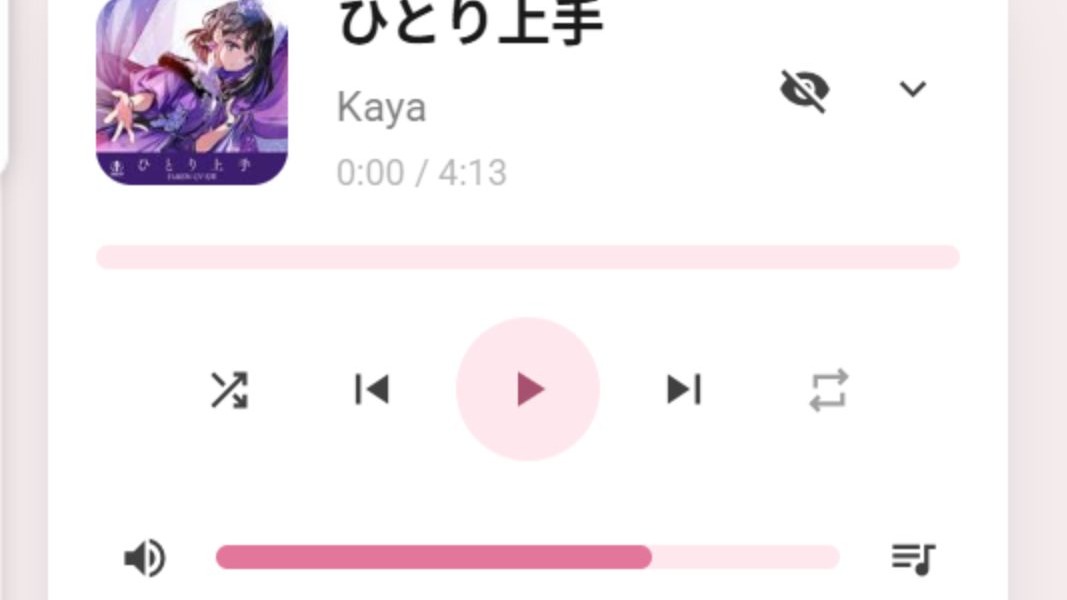Skip to the next track

coord(684,389)
